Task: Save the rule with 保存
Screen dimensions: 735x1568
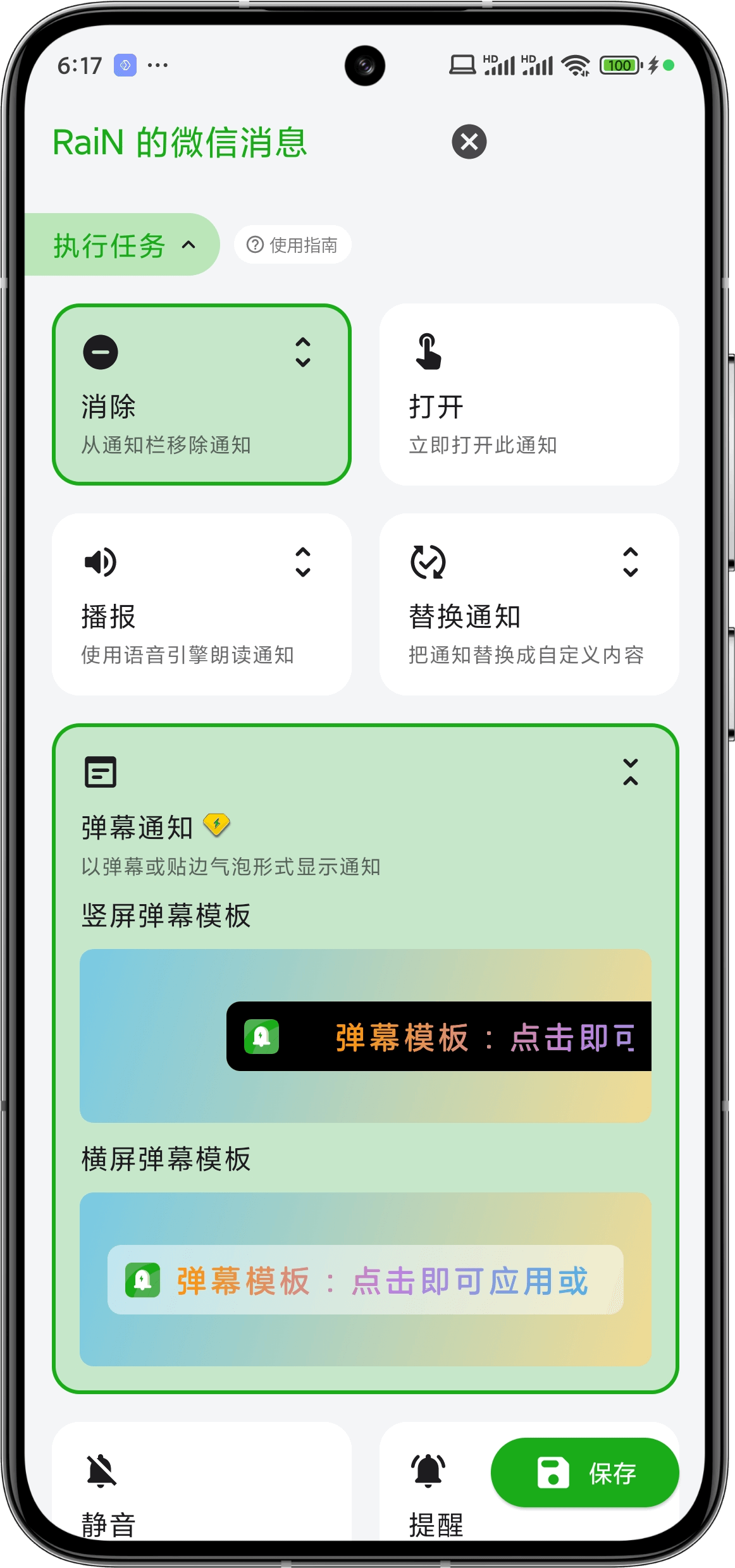Action: coord(584,1473)
